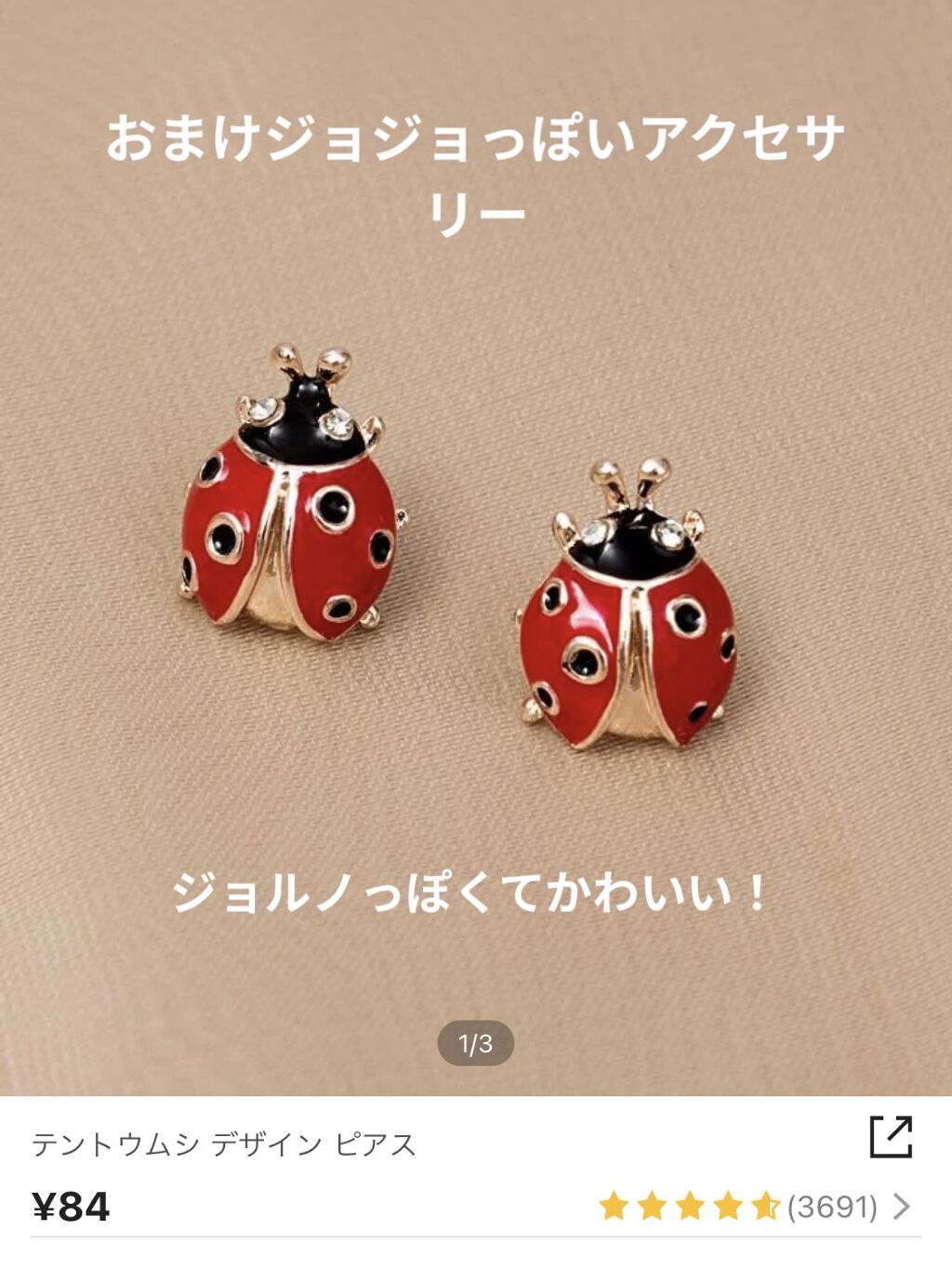Screen dimensions: 952x1269
Task: Open the 3691 customer reviews
Action: pyautogui.click(x=831, y=1207)
